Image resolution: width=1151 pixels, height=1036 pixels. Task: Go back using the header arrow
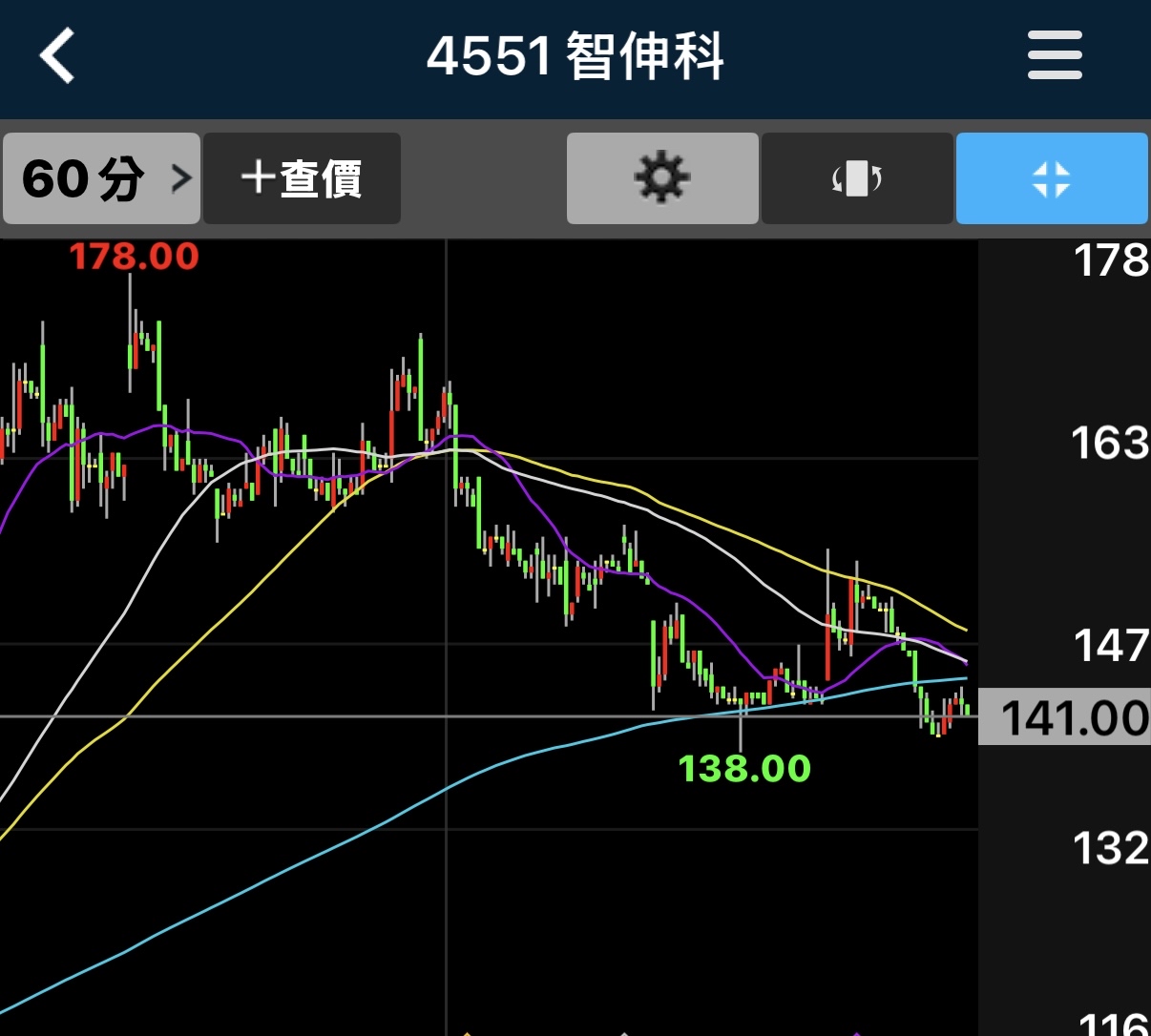point(57,55)
